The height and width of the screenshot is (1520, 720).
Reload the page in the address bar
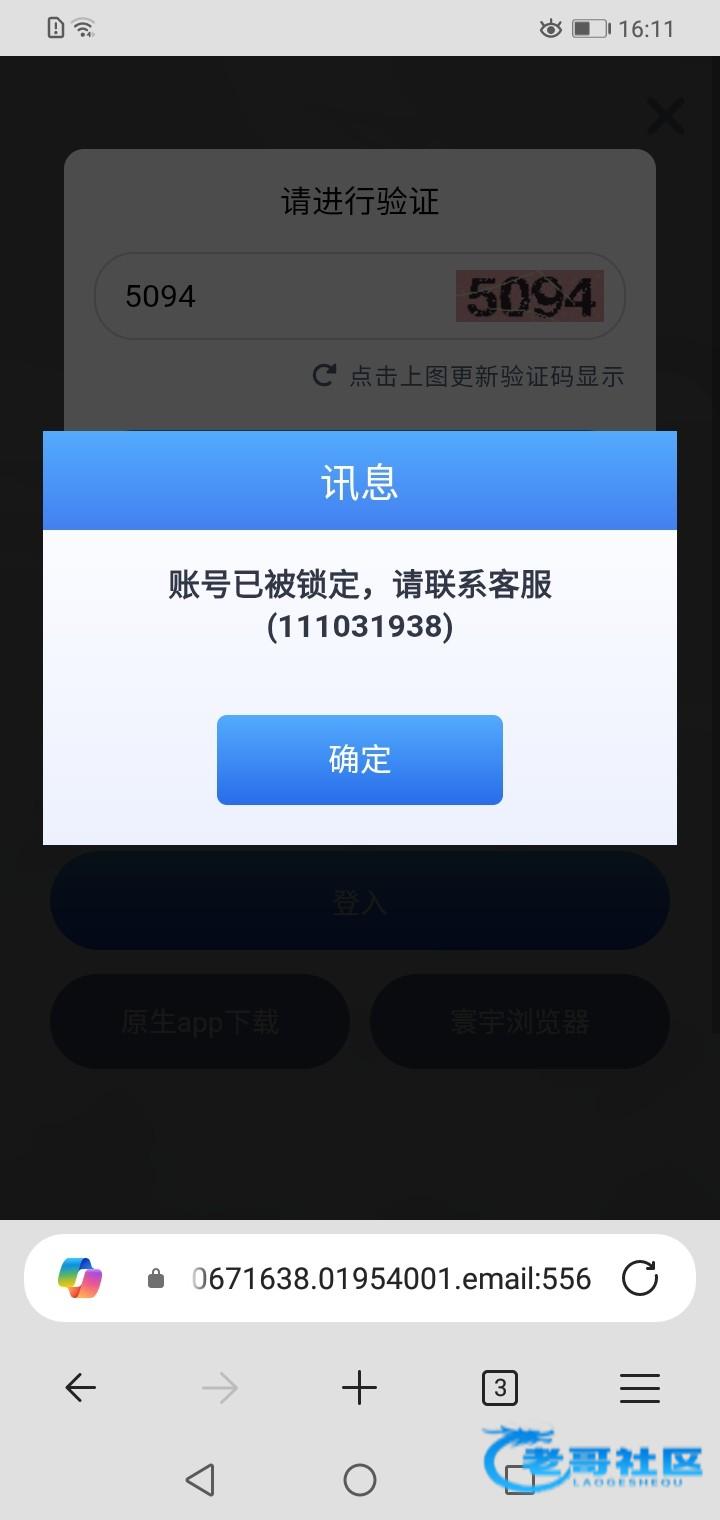click(640, 1278)
